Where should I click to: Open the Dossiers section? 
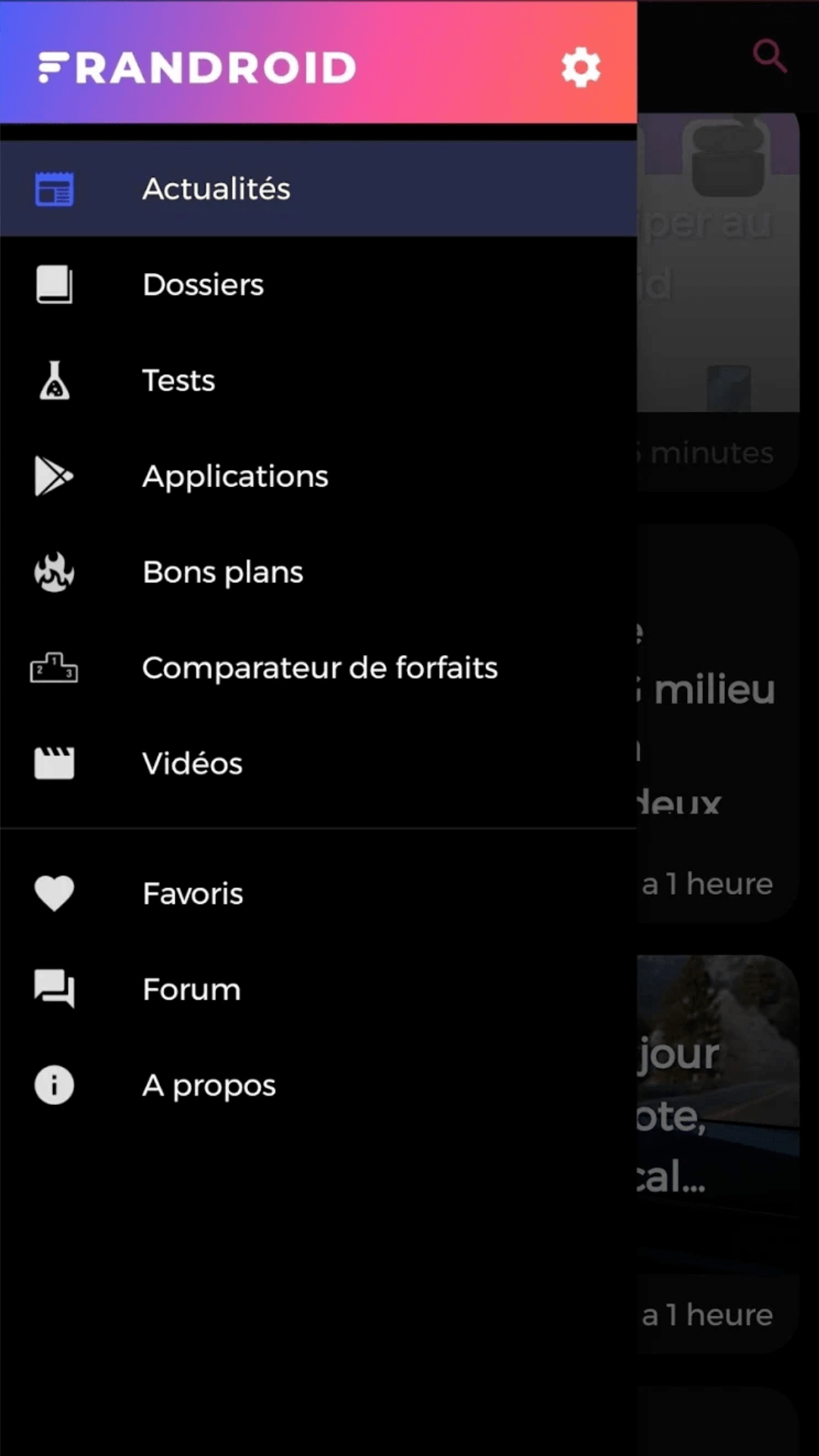pos(202,284)
